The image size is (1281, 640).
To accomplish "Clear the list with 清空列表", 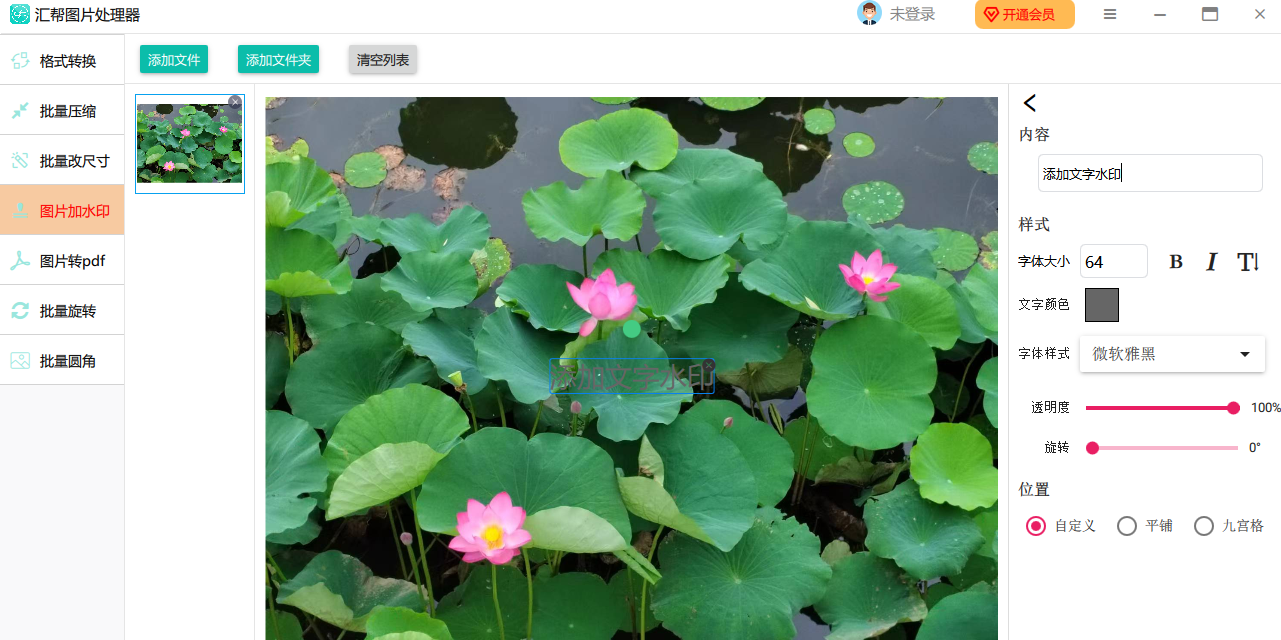I will (x=383, y=60).
